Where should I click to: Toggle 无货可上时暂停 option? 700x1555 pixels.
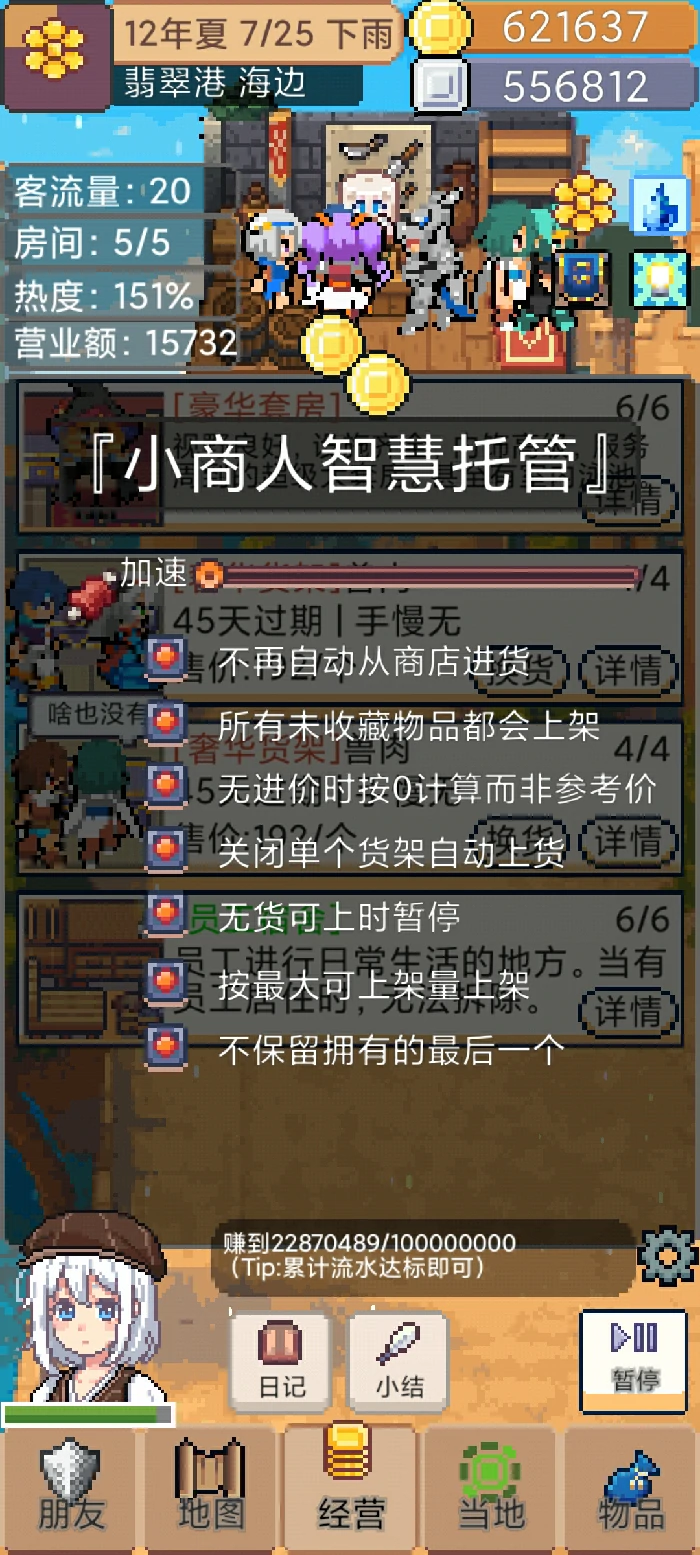click(x=165, y=913)
